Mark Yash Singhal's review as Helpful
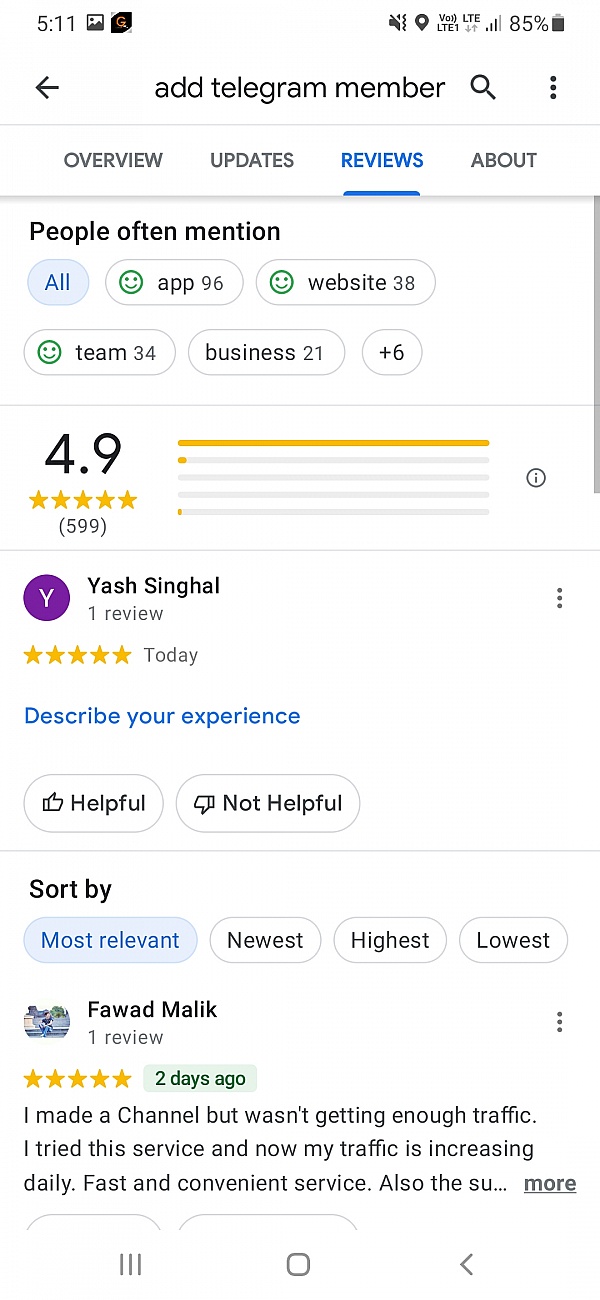Screen dimensions: 600x1300 (93, 803)
